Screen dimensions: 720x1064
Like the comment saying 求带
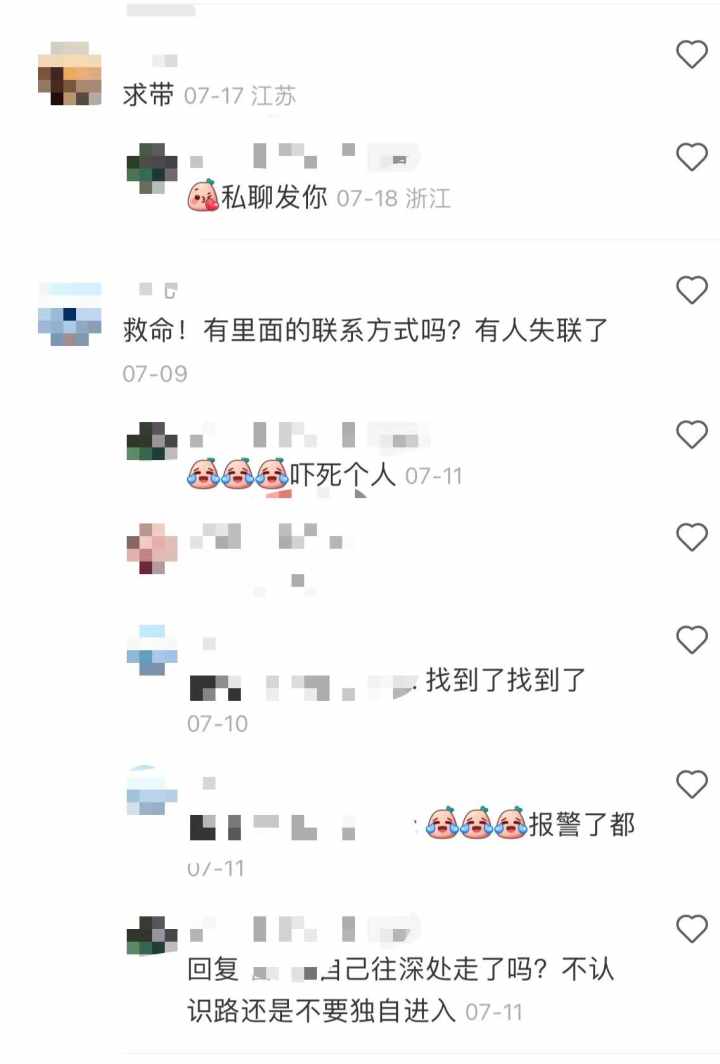point(692,54)
